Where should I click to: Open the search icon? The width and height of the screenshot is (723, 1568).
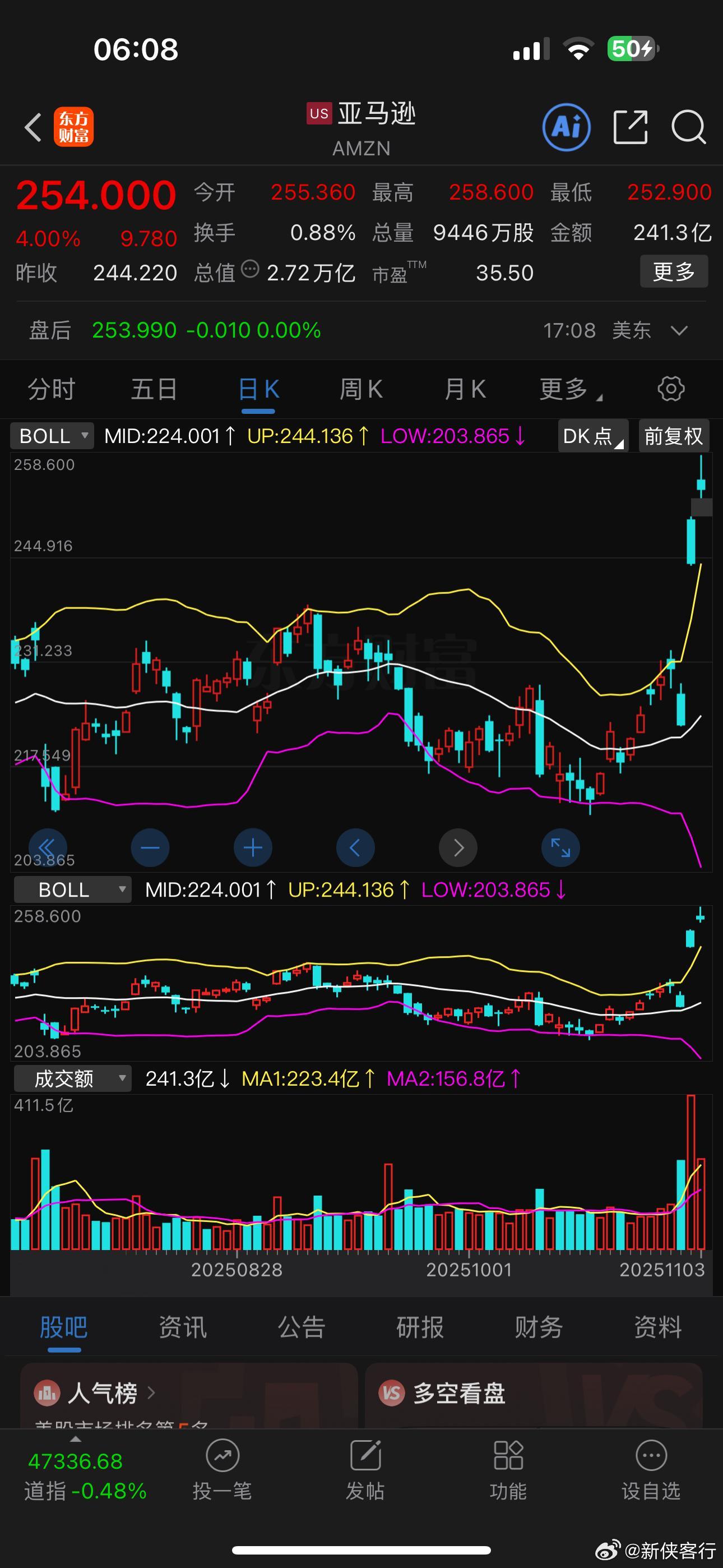(x=688, y=127)
